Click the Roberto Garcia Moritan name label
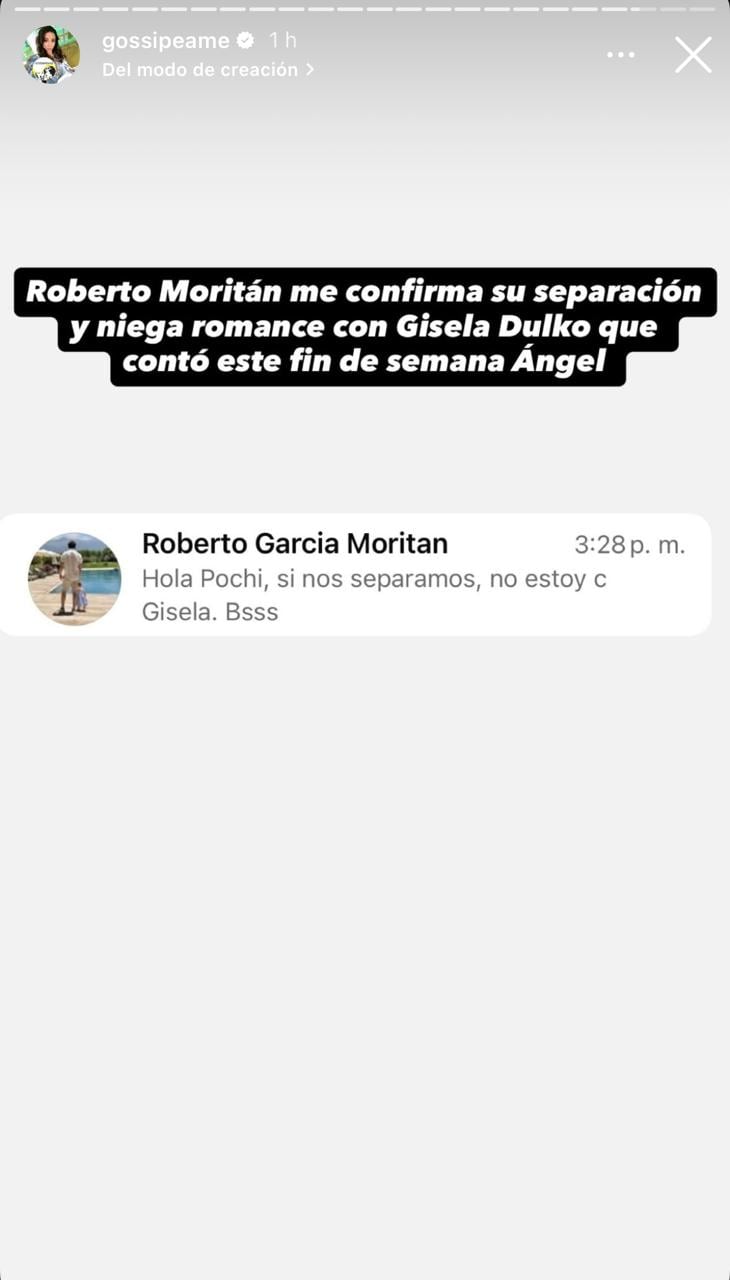This screenshot has width=730, height=1280. click(x=296, y=544)
